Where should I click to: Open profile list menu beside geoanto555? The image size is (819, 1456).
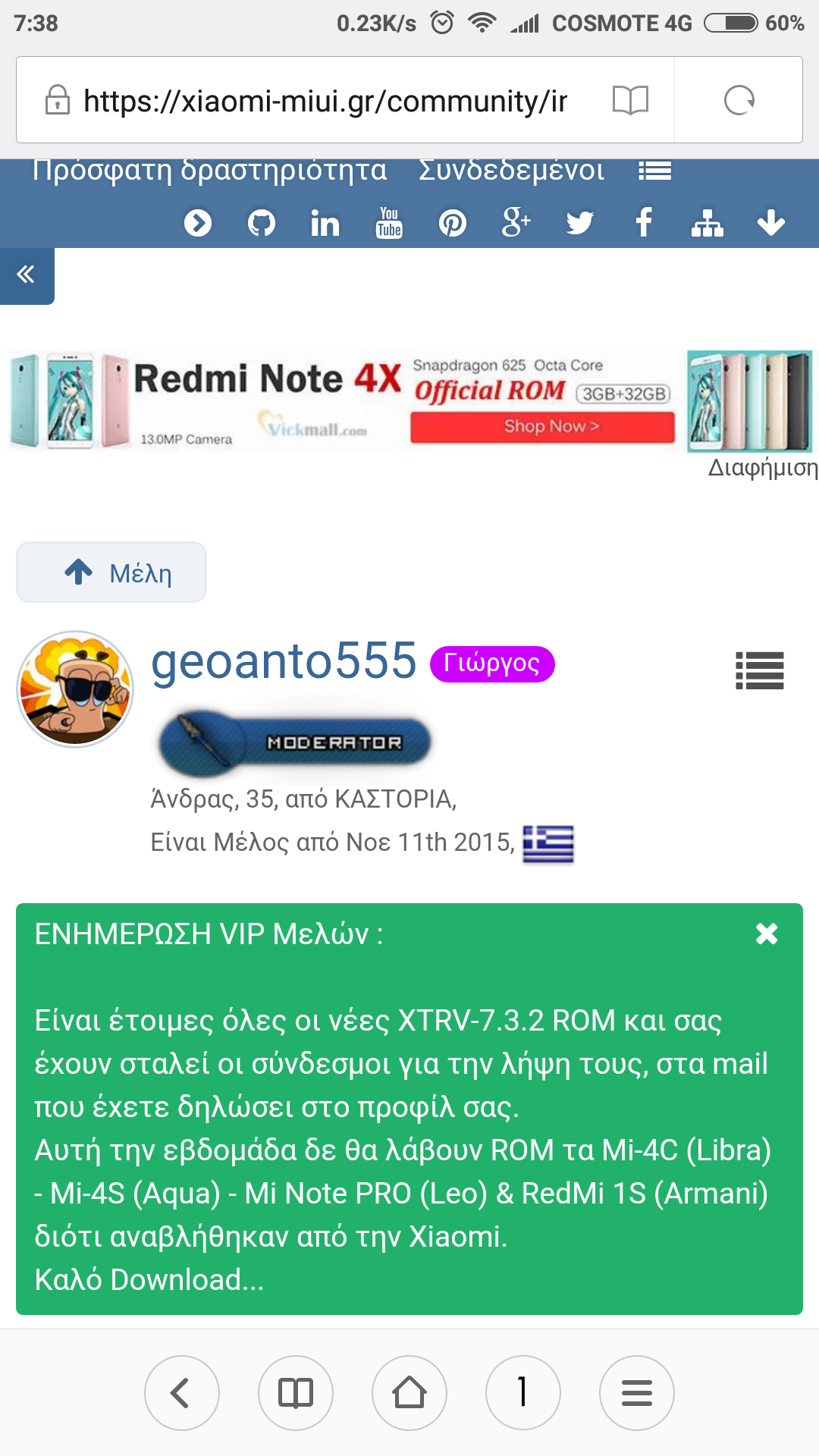pyautogui.click(x=759, y=670)
